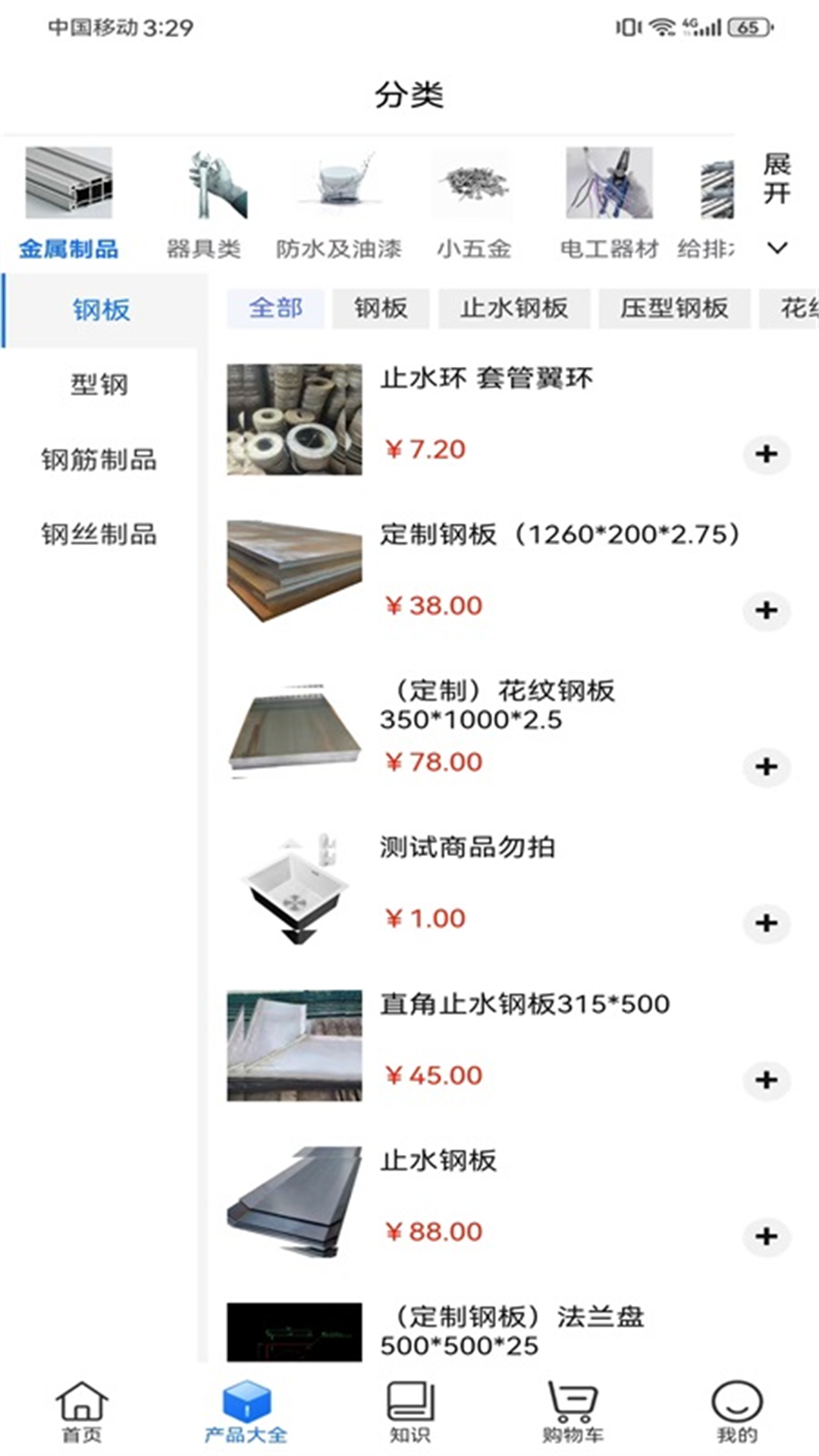Expand the category list with 展开
The image size is (819, 1456).
(777, 203)
